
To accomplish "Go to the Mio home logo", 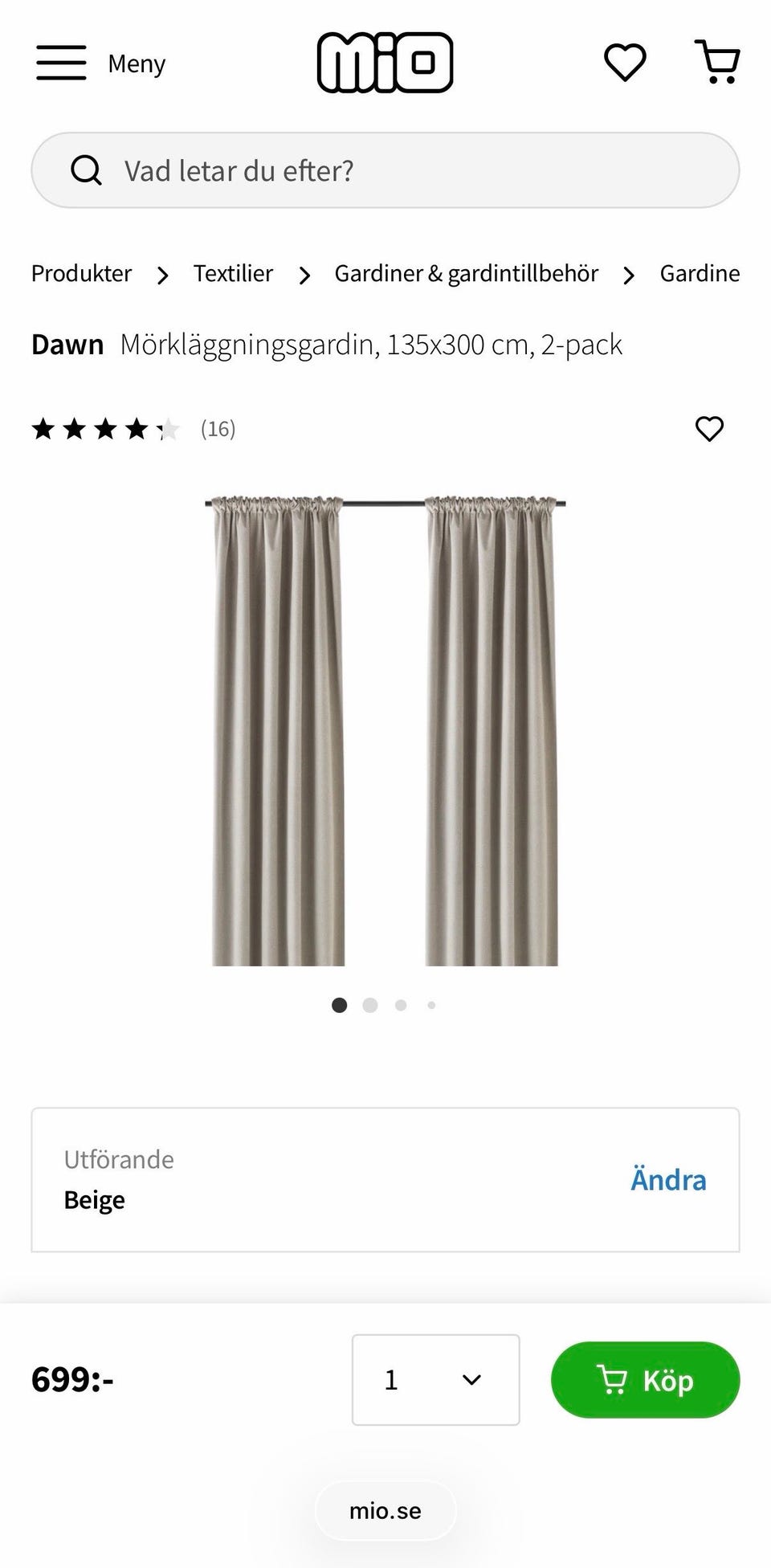I will click(x=385, y=63).
